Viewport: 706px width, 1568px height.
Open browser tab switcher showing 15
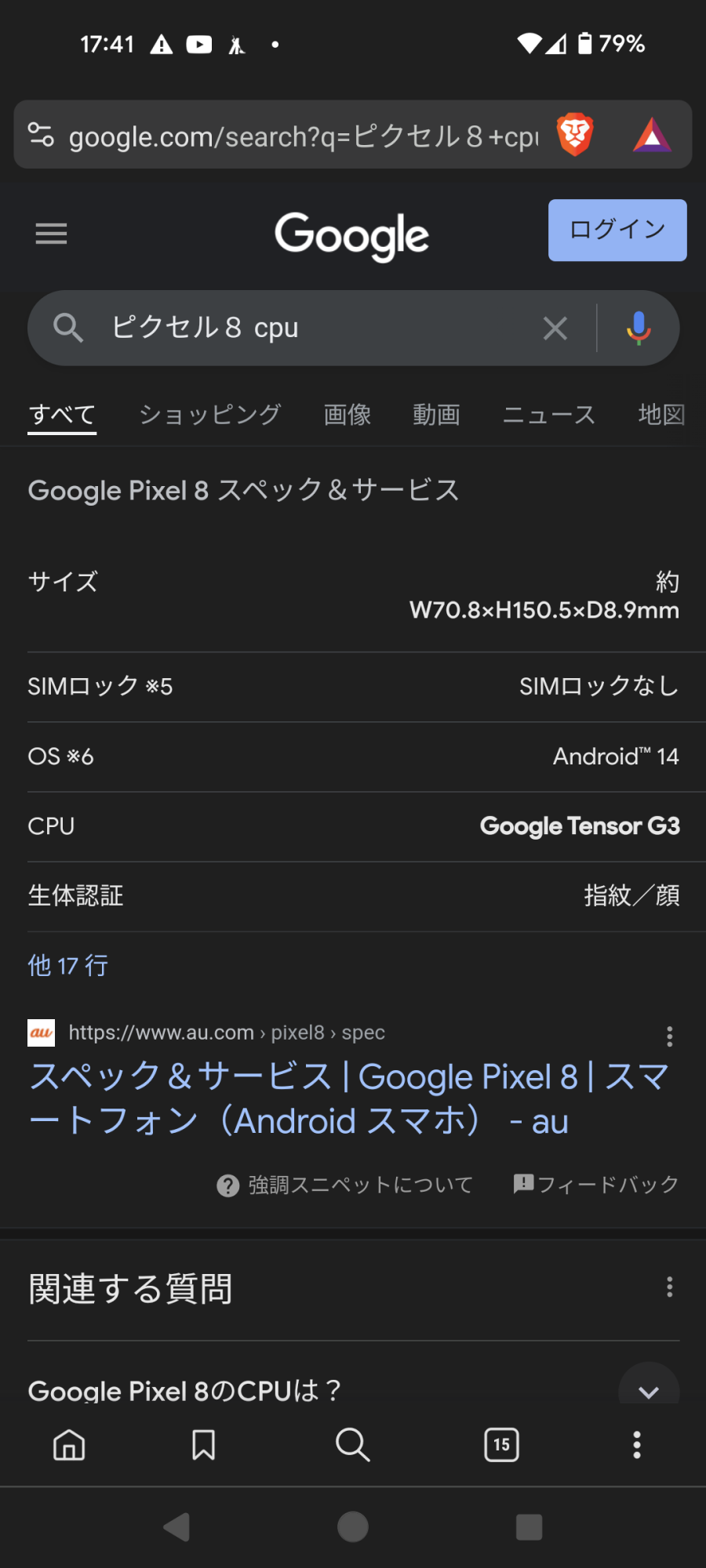point(501,1444)
